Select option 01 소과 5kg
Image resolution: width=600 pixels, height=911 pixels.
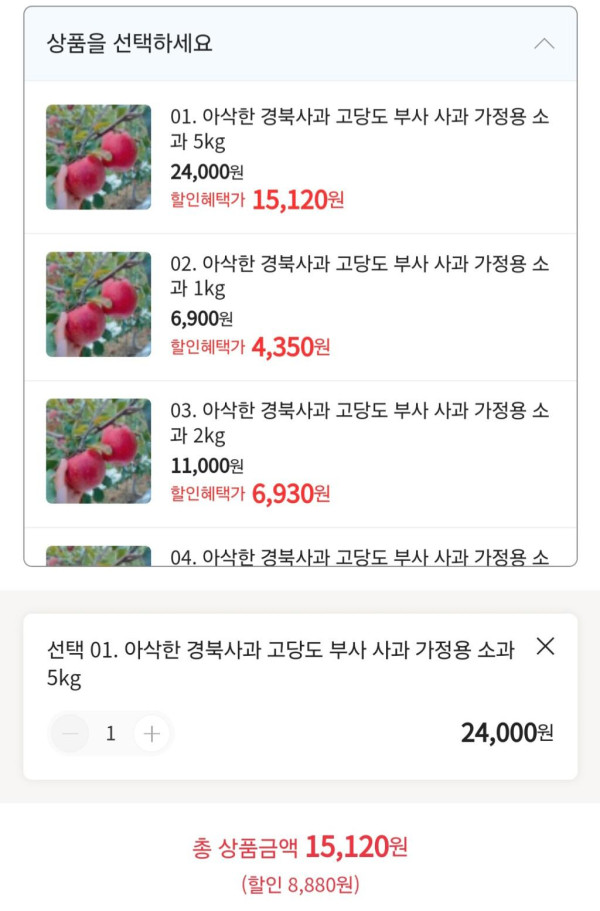click(300, 157)
